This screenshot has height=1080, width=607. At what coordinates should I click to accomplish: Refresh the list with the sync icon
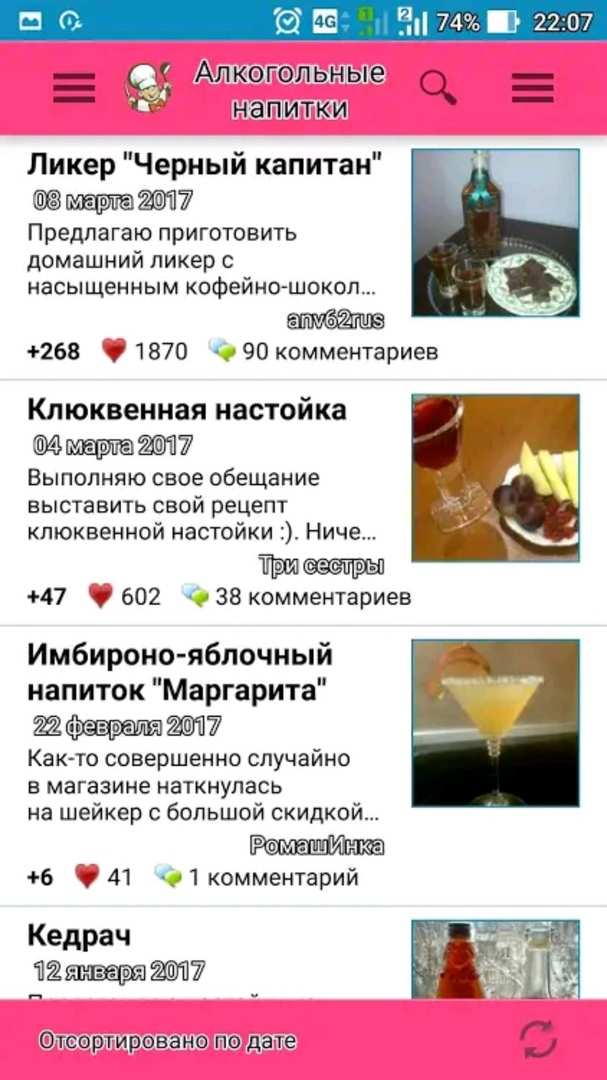(539, 1040)
